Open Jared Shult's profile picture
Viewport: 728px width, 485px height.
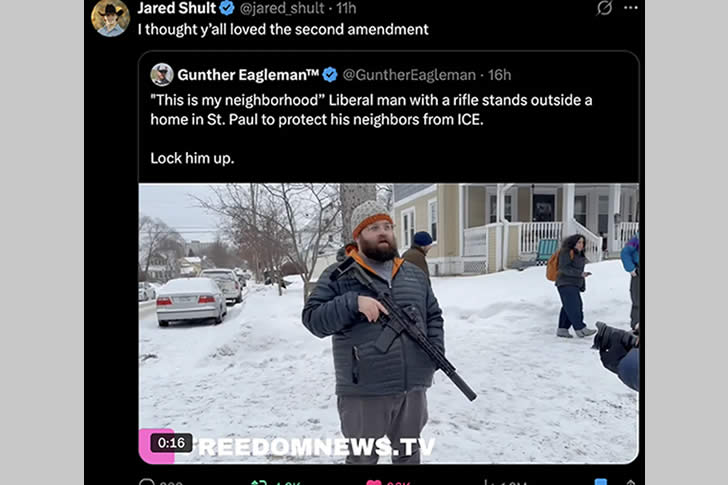pos(110,17)
